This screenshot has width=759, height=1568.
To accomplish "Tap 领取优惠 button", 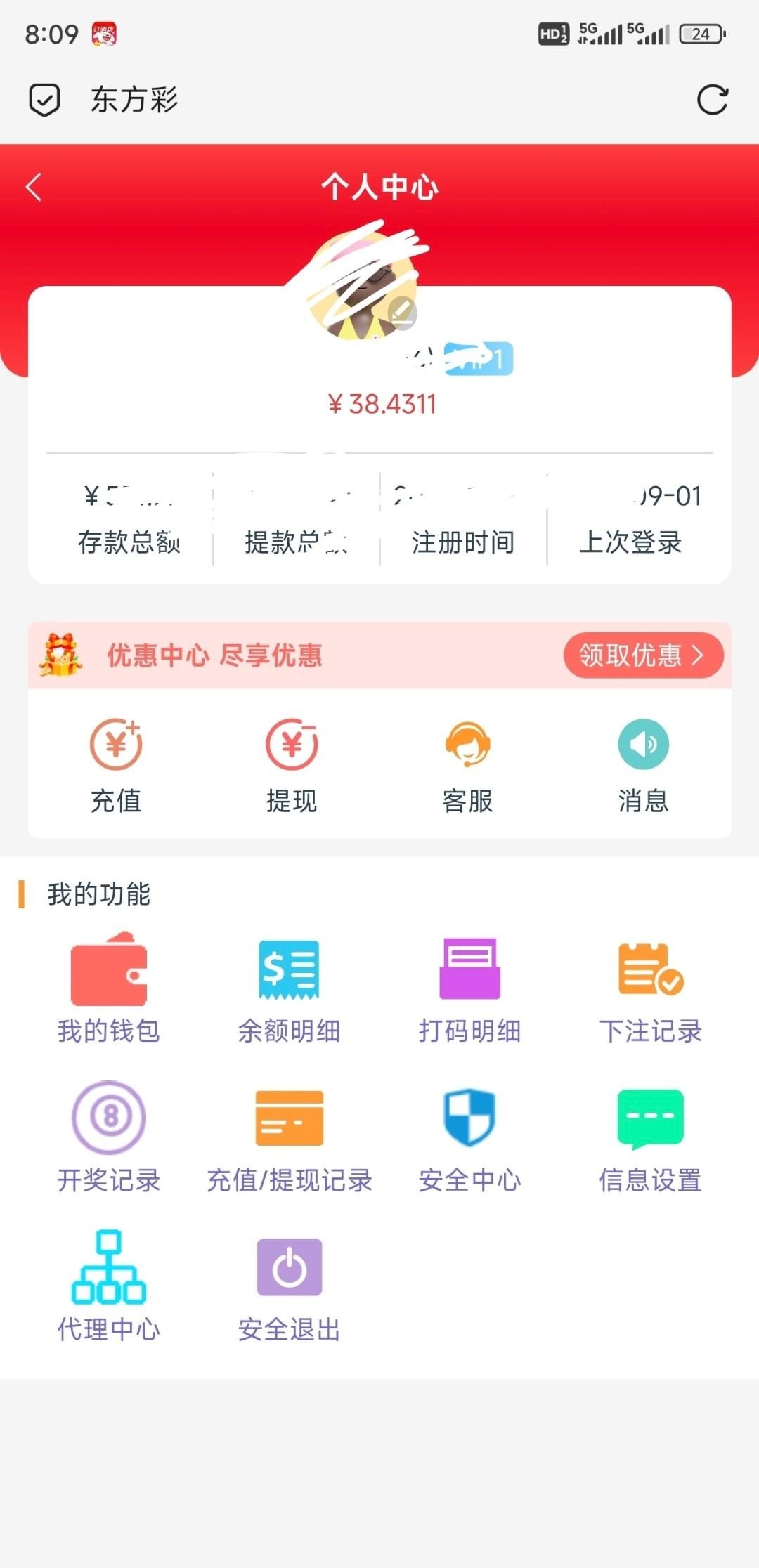I will point(642,655).
